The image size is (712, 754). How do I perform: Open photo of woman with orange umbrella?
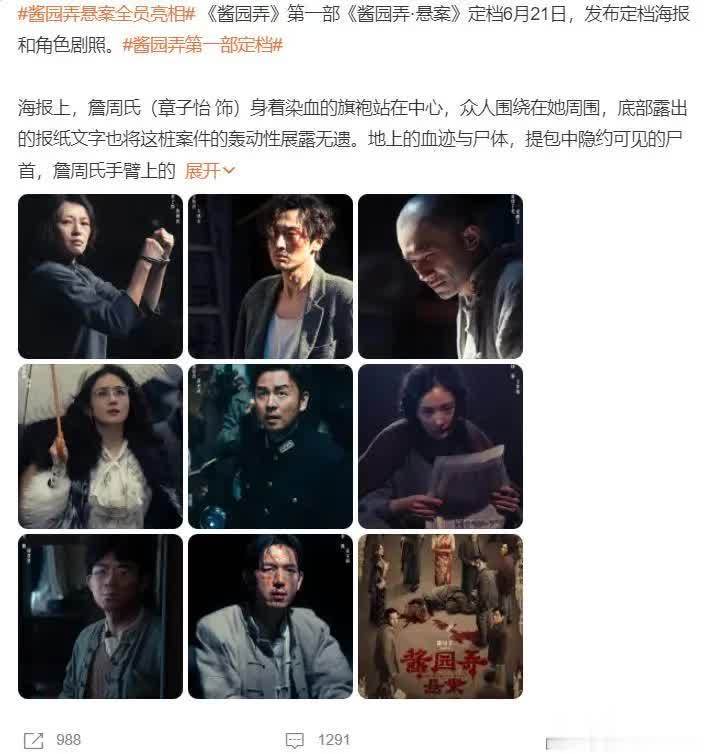[x=100, y=446]
